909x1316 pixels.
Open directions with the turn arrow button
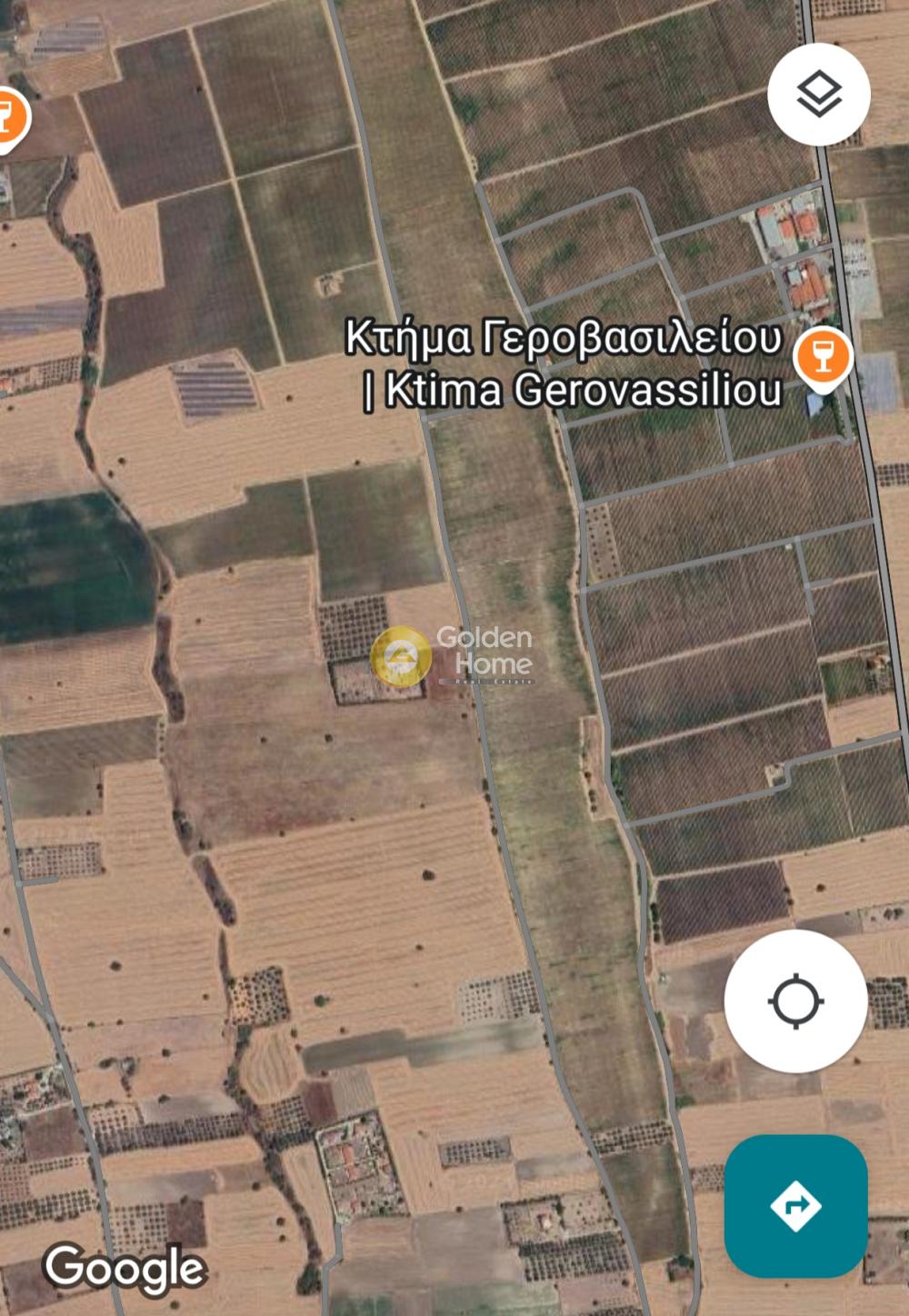795,1205
